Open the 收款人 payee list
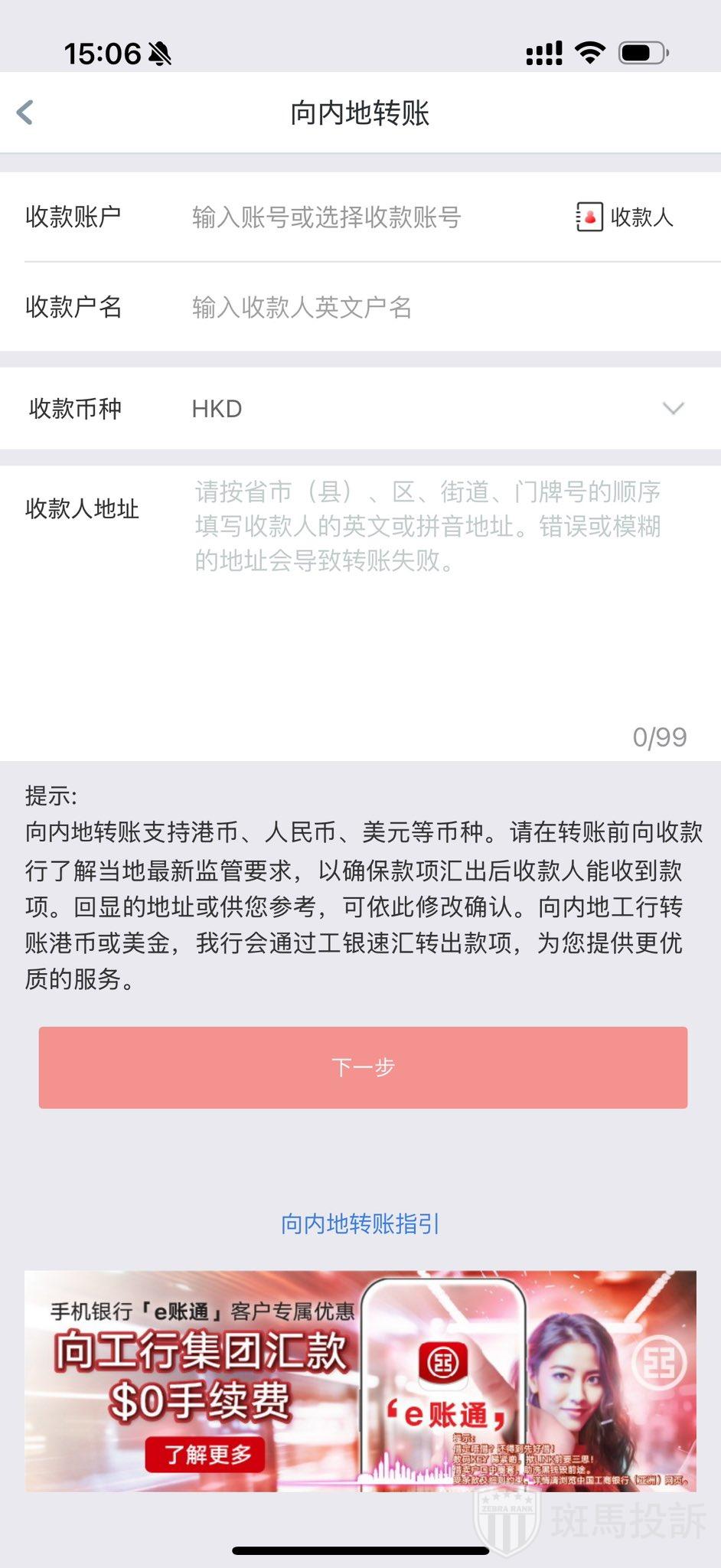The image size is (721, 1568). click(625, 217)
